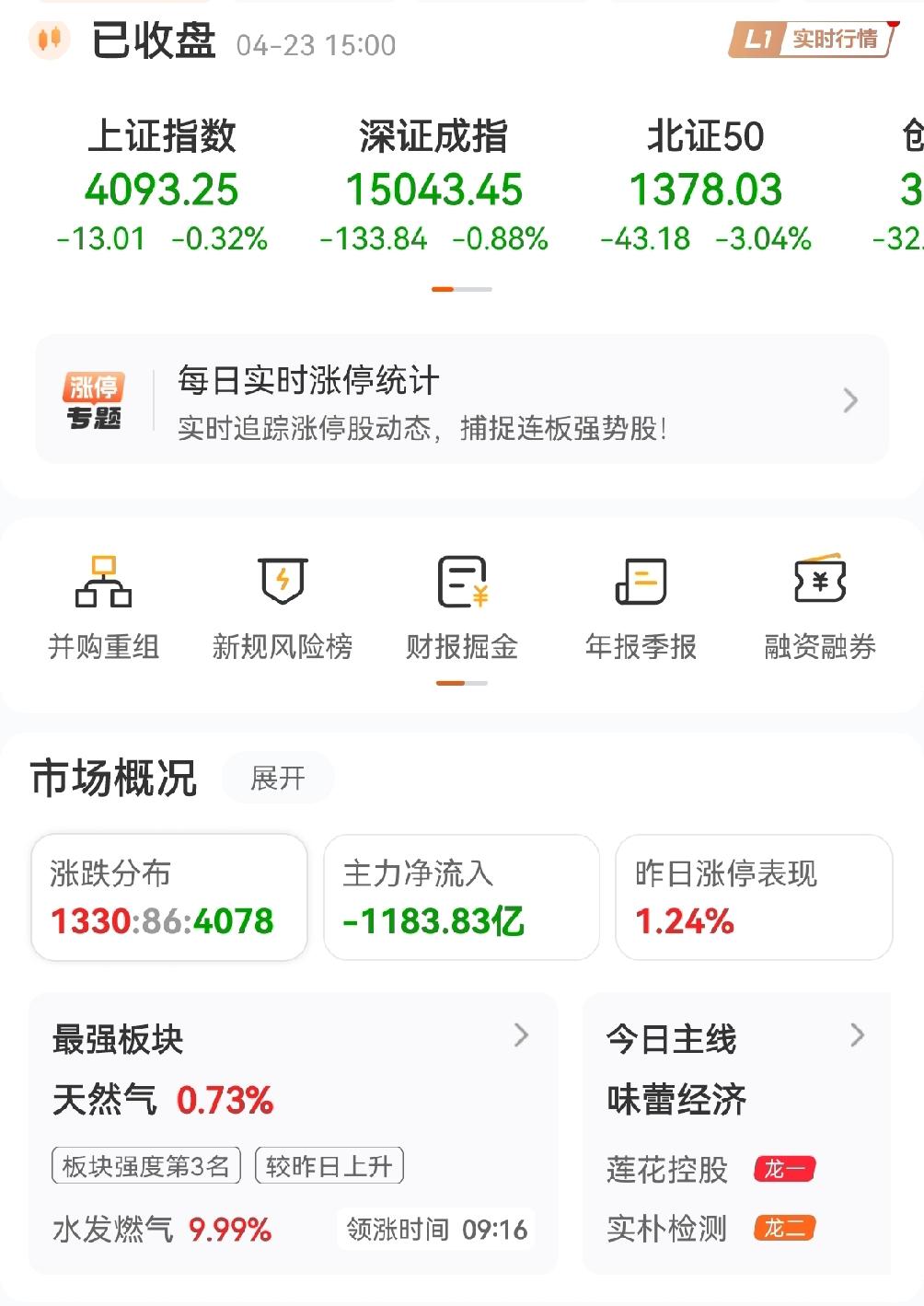
Task: Expand the 市场概况 section via 展开
Action: pos(278,778)
